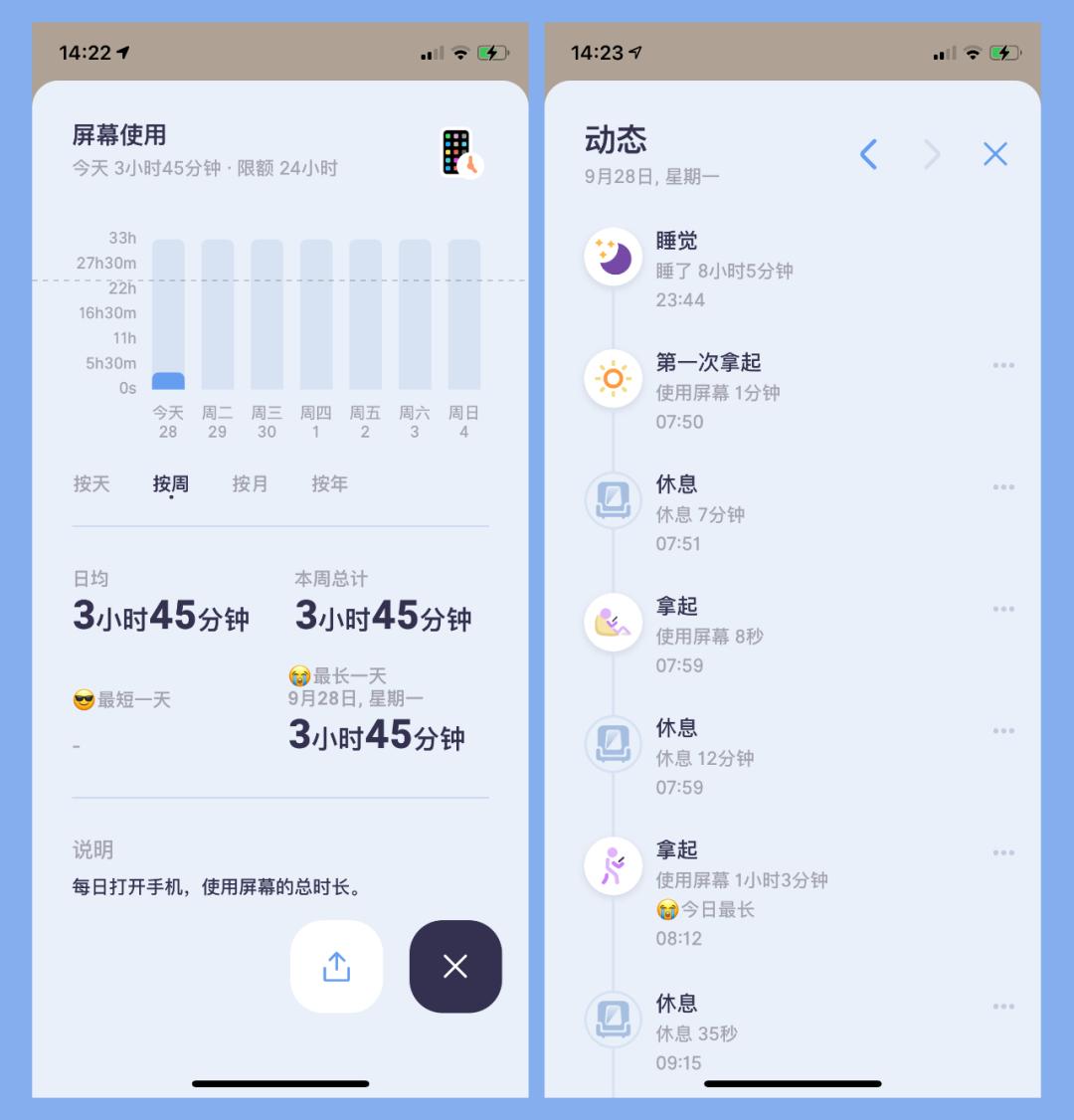
Task: Switch to the 按天 view
Action: [90, 484]
